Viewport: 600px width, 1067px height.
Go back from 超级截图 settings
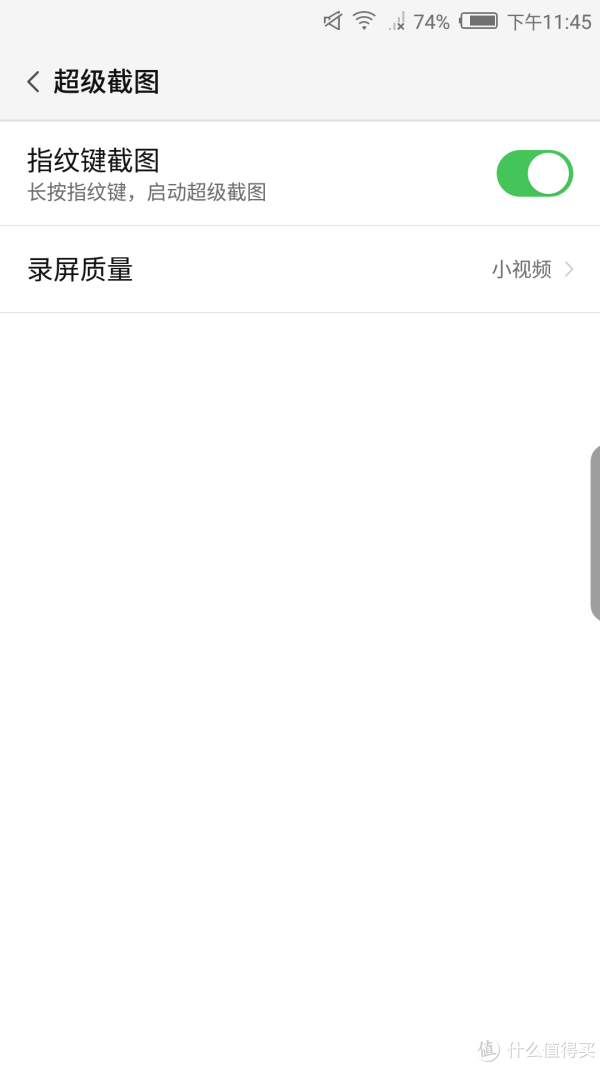33,82
